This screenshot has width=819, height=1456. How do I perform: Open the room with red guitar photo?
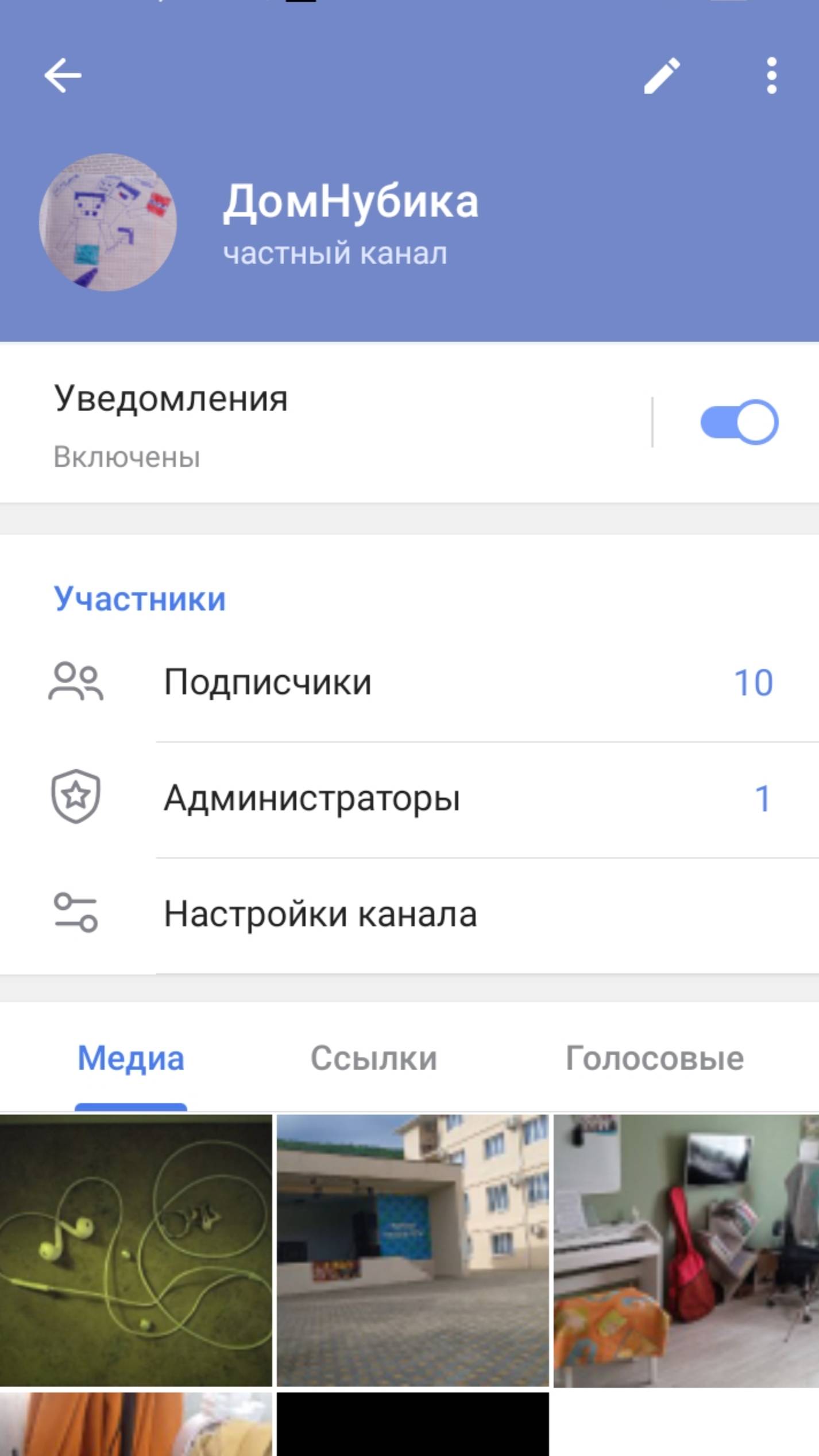tap(686, 1250)
